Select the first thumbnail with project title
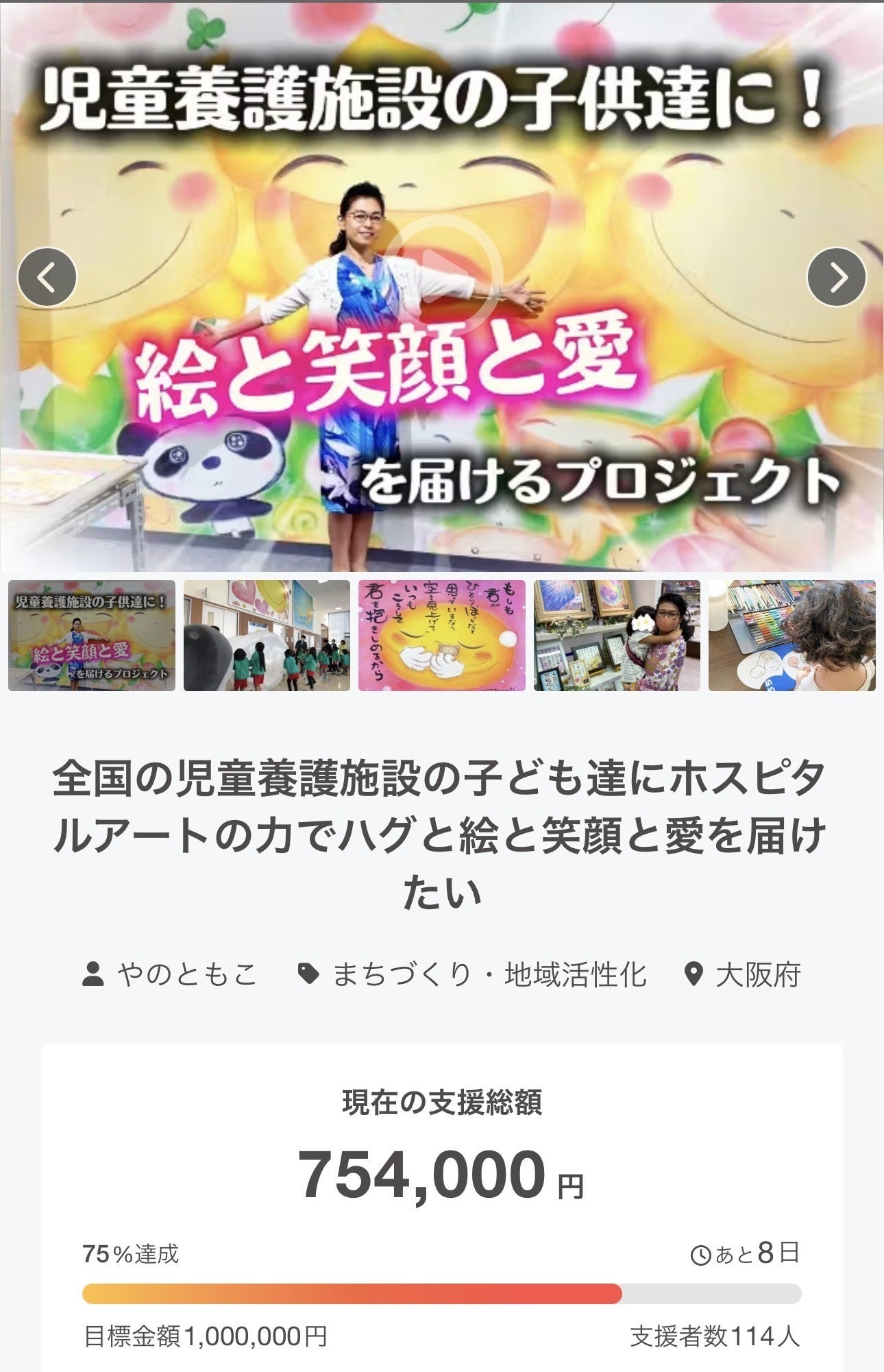Screen dimensions: 884x1372 92,635
